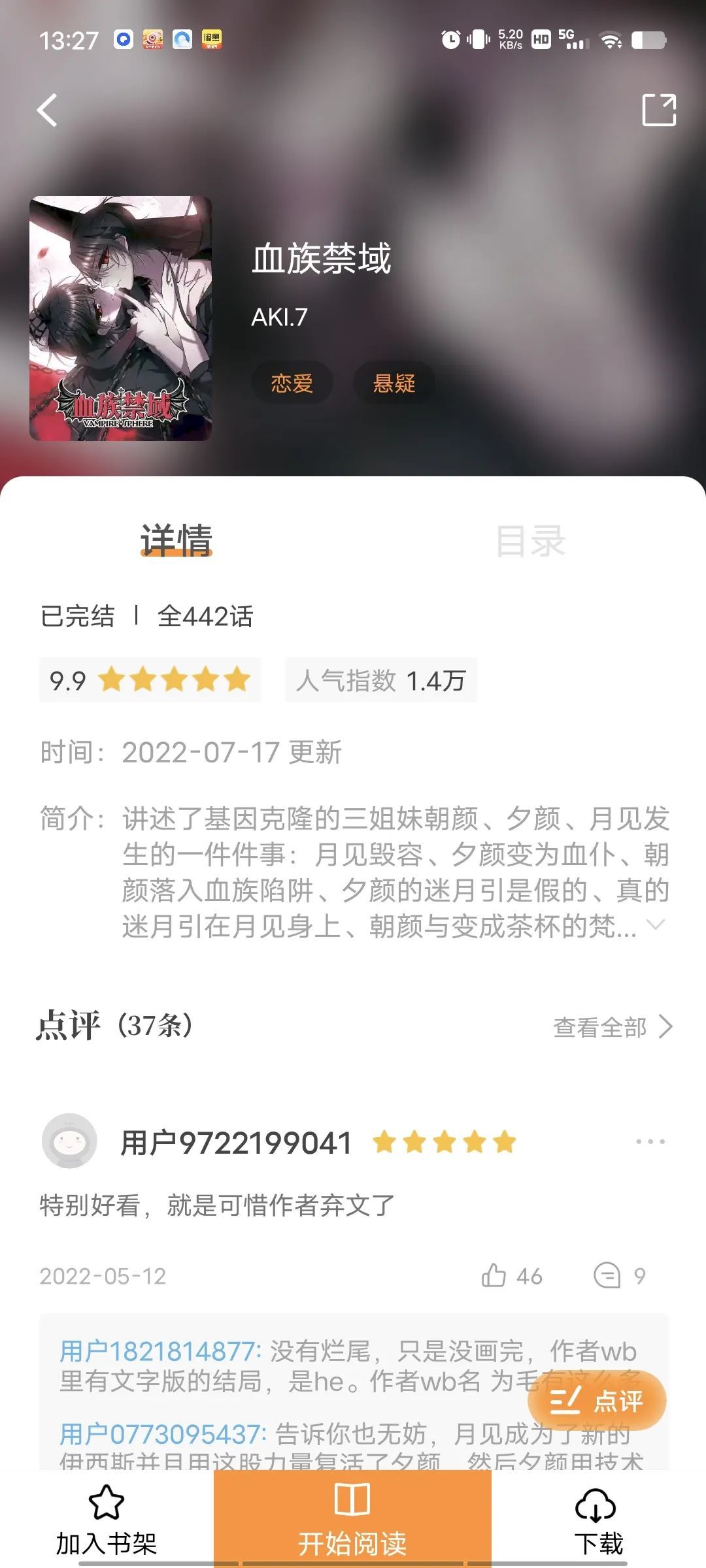Switch to the 目录 tab
This screenshot has height=1568, width=706.
click(530, 541)
